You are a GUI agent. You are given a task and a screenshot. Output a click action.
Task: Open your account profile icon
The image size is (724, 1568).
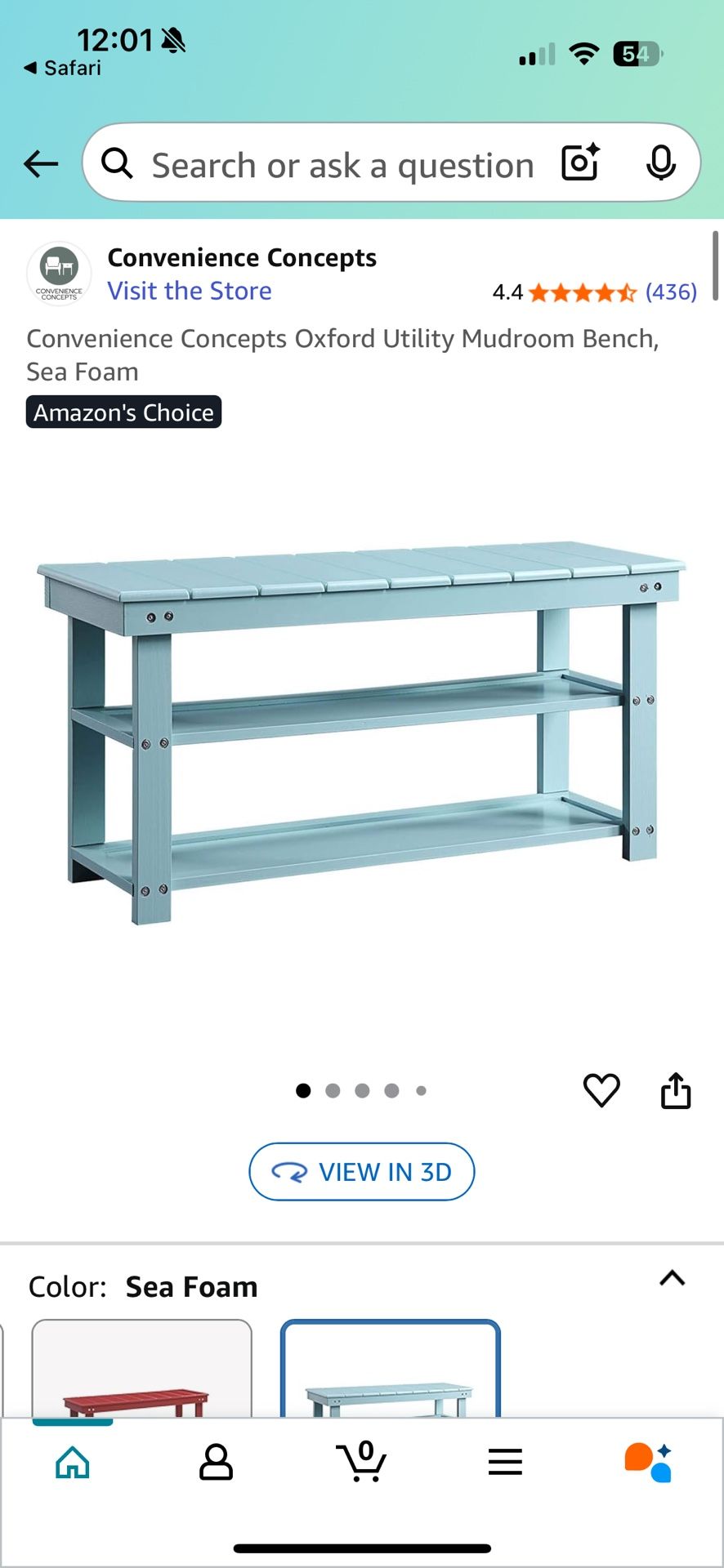217,1462
